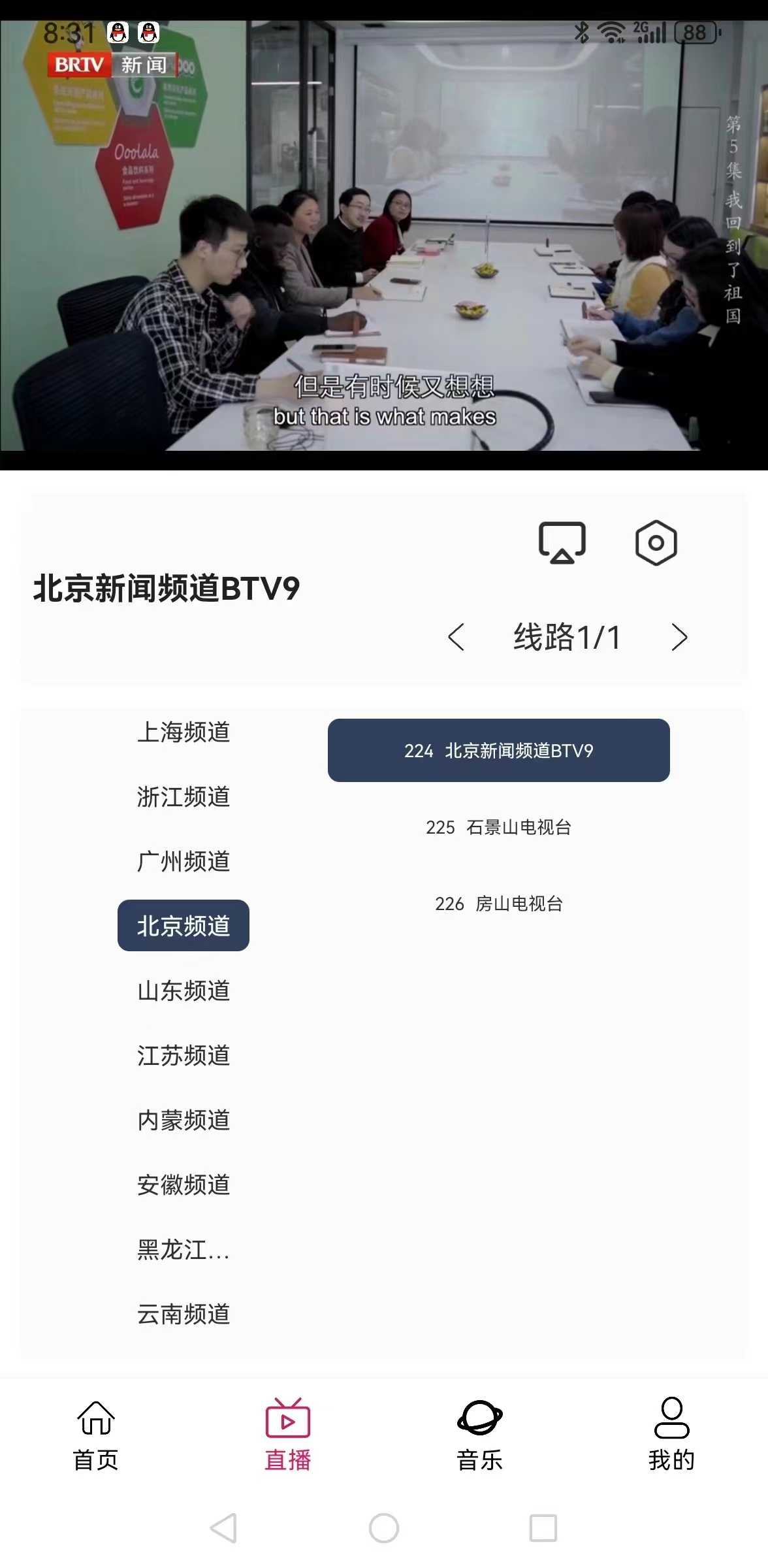Open the 安徽频道 category
The image size is (768, 1568).
184,1184
